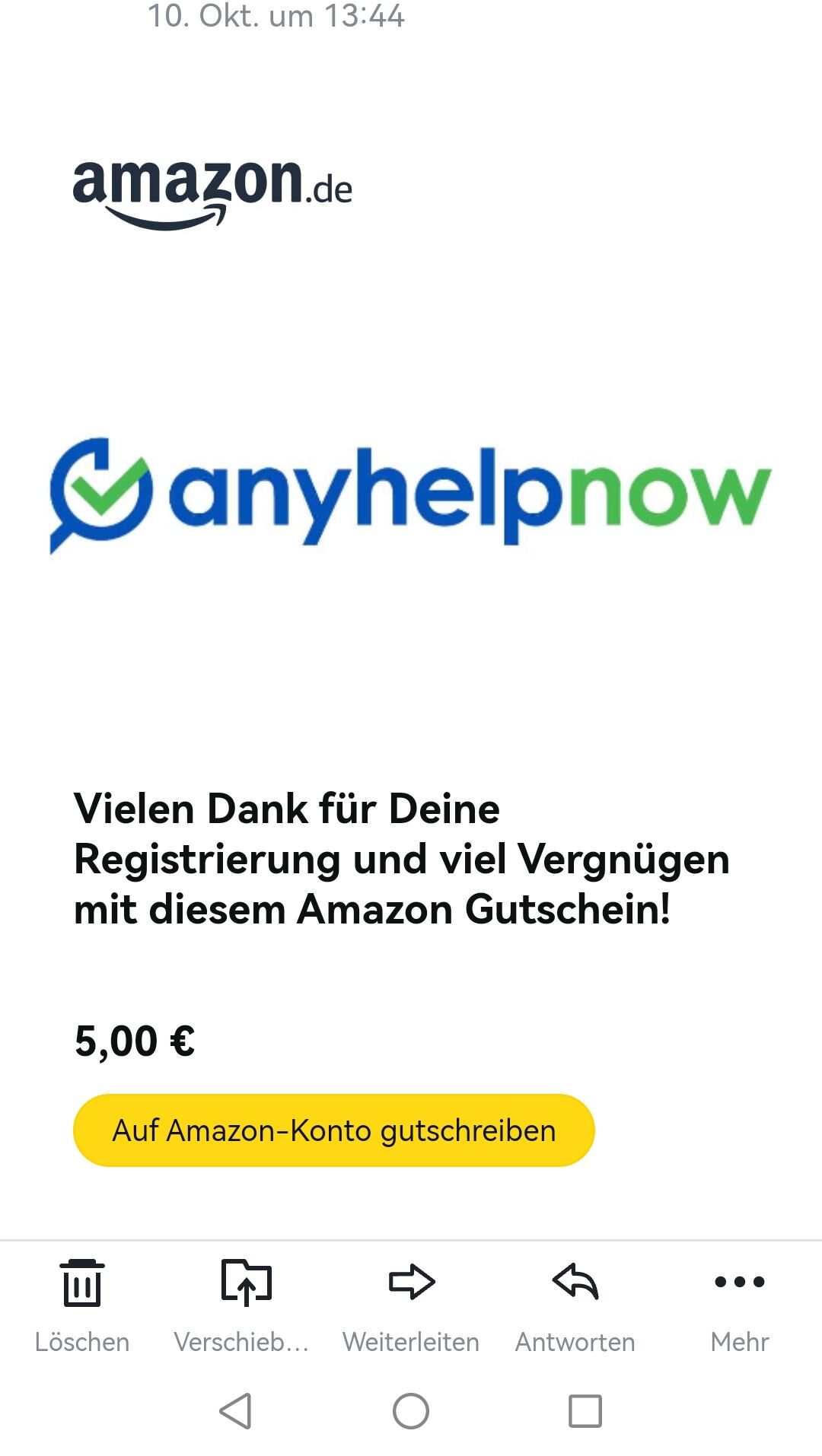This screenshot has height=1456, width=822.
Task: Open recent apps from navigation bar
Action: [585, 1411]
